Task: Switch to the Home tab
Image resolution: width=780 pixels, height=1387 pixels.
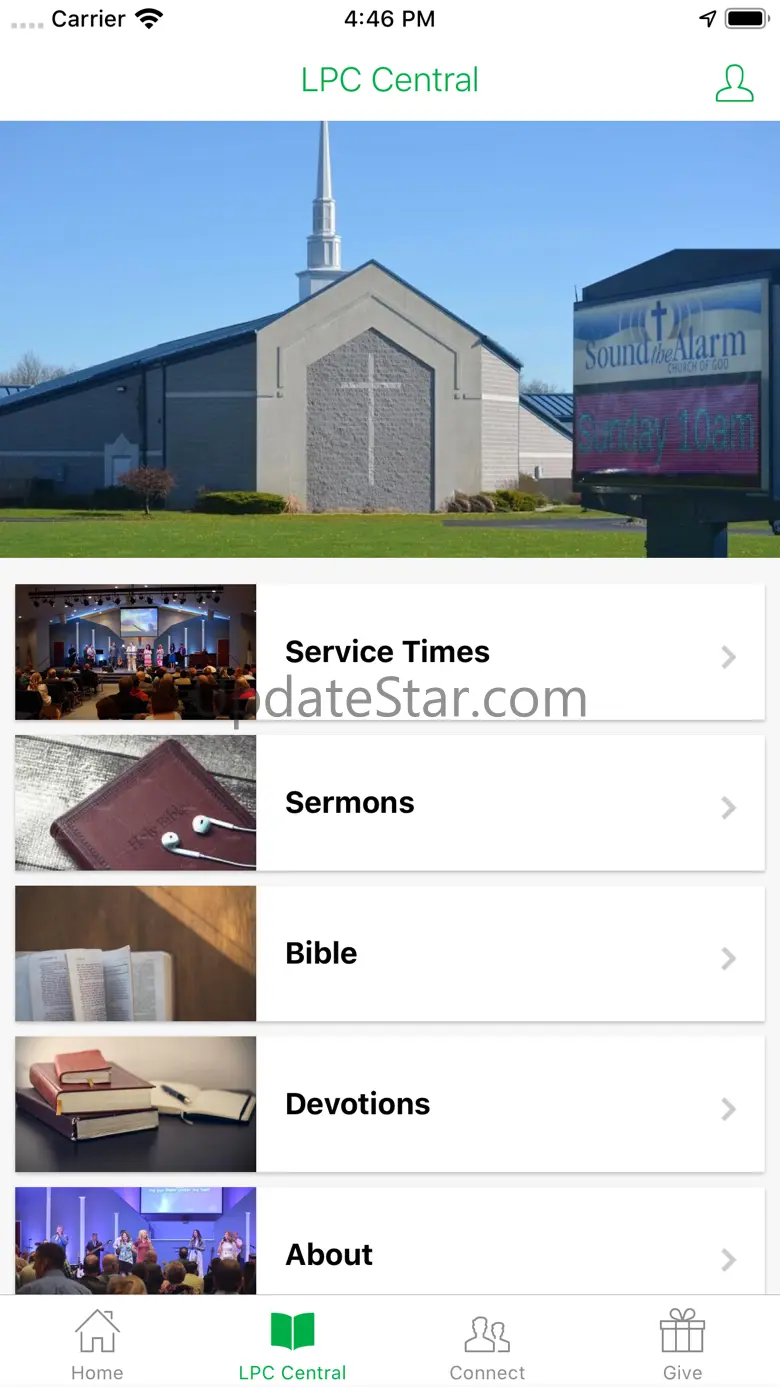Action: click(x=97, y=1345)
